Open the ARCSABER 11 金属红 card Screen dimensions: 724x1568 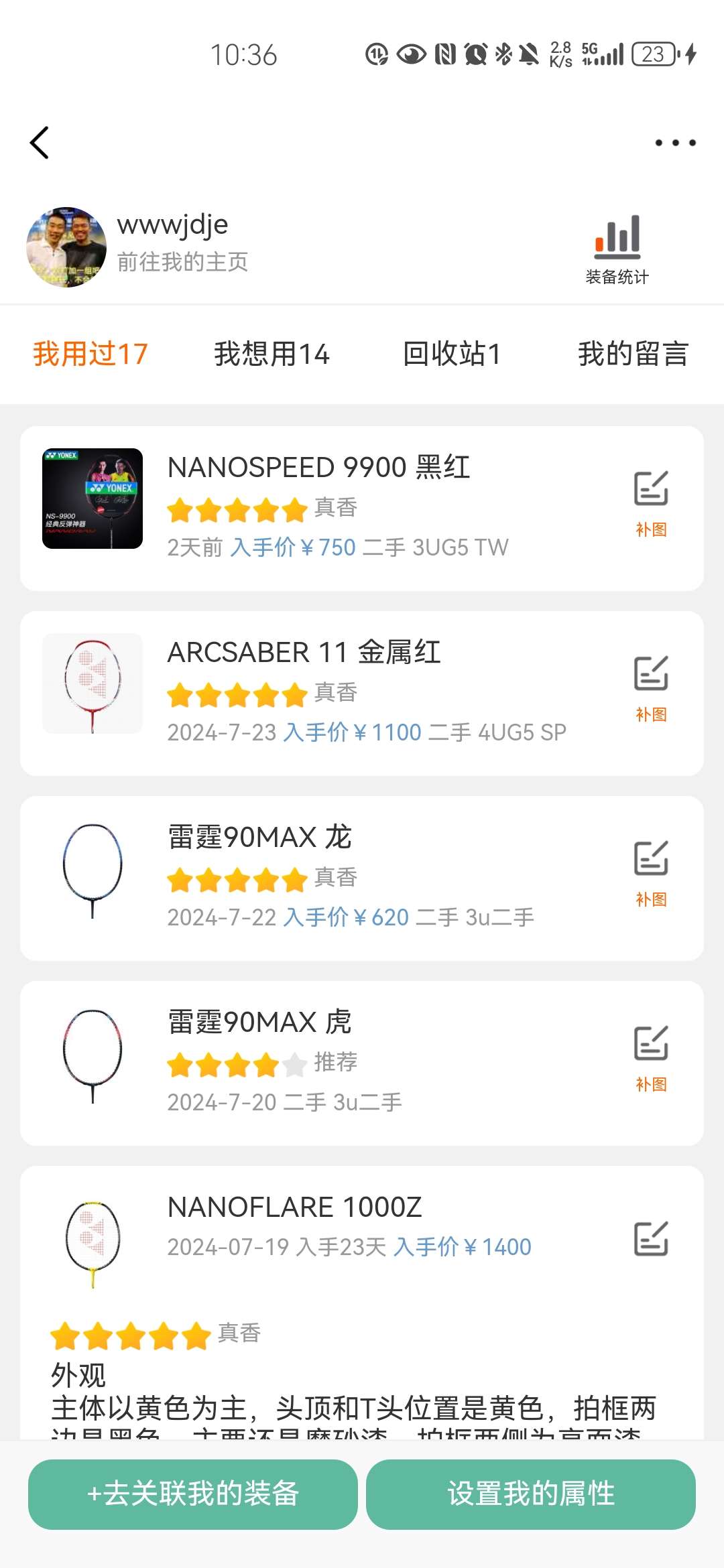(304, 653)
